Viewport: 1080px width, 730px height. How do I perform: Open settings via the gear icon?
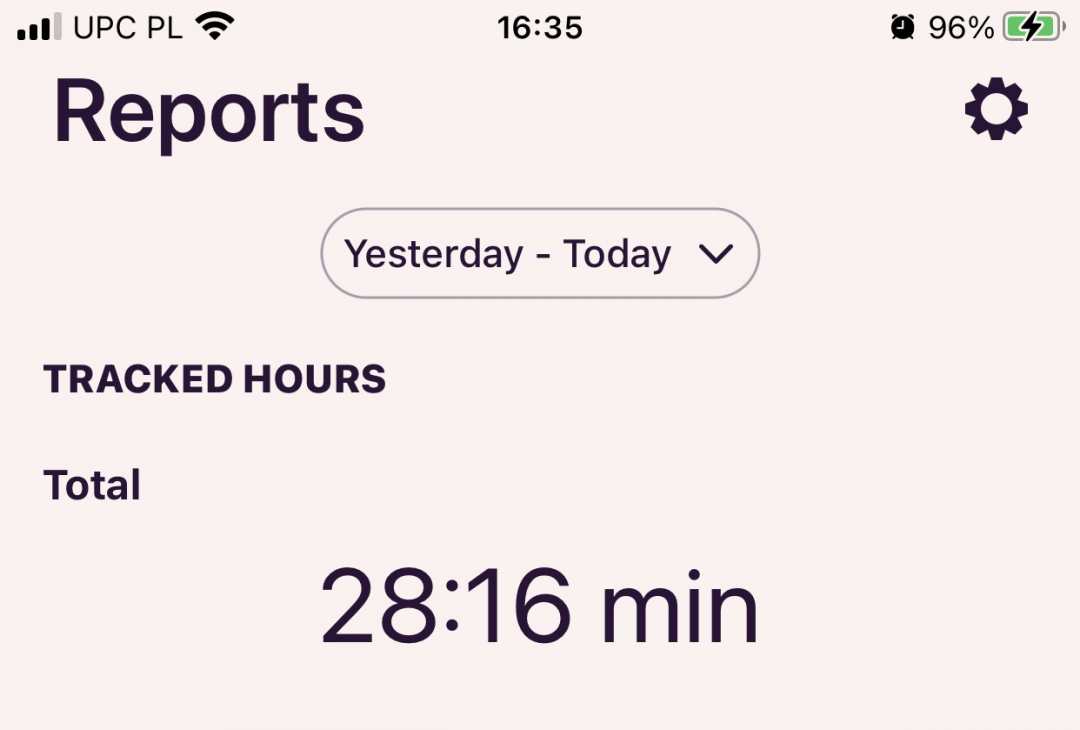(996, 109)
